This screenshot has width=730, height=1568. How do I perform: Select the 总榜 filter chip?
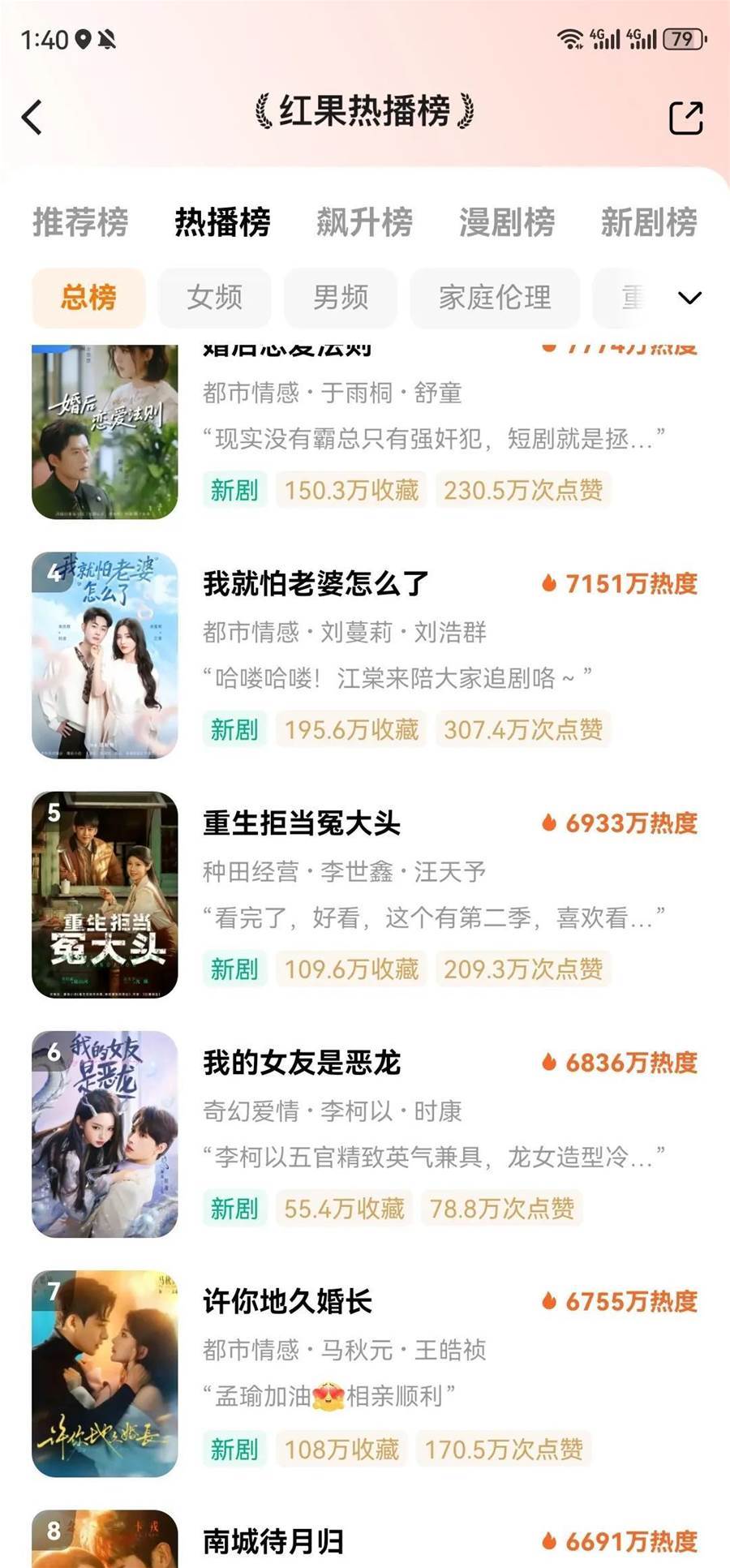click(88, 298)
